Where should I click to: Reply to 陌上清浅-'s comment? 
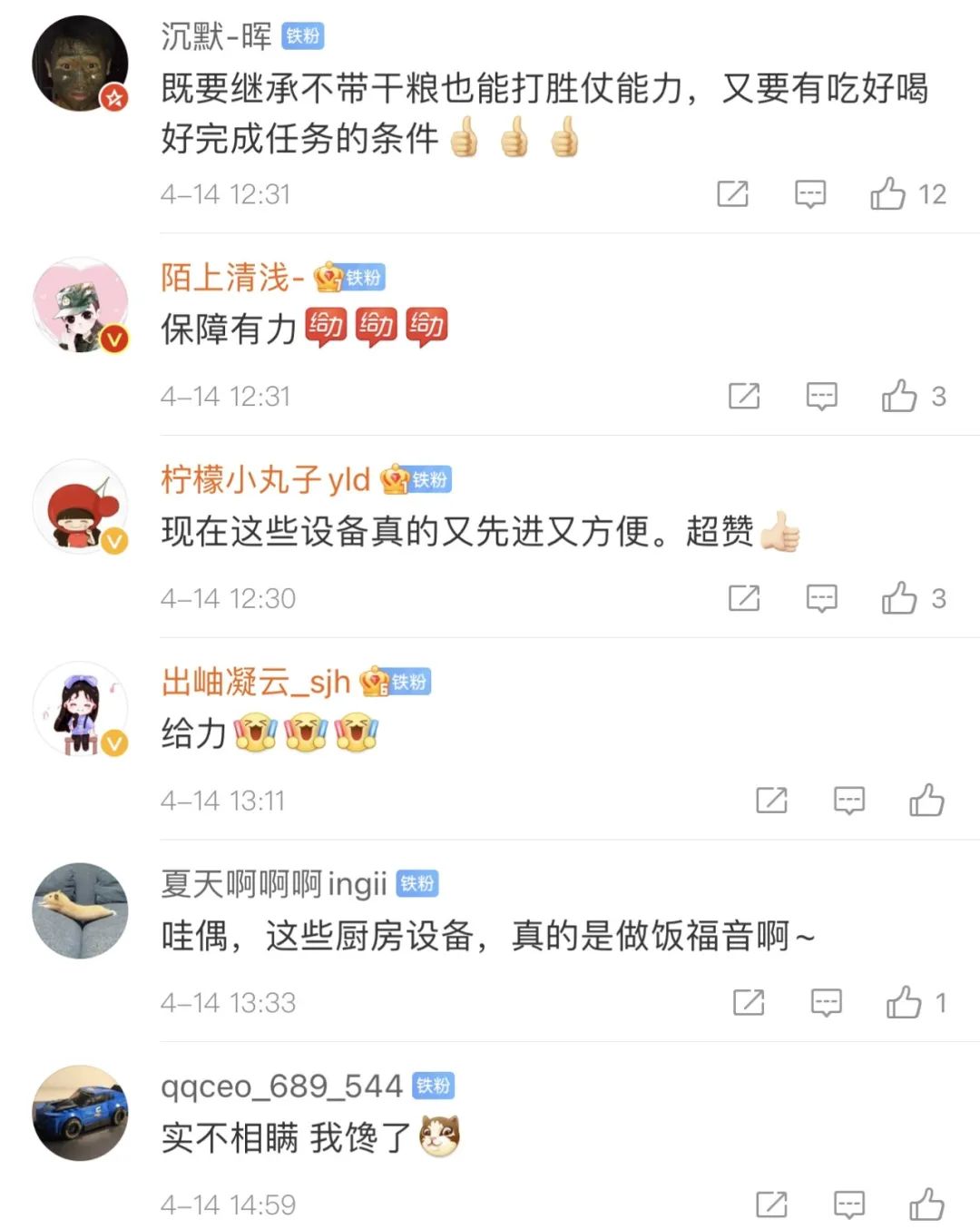click(x=822, y=397)
